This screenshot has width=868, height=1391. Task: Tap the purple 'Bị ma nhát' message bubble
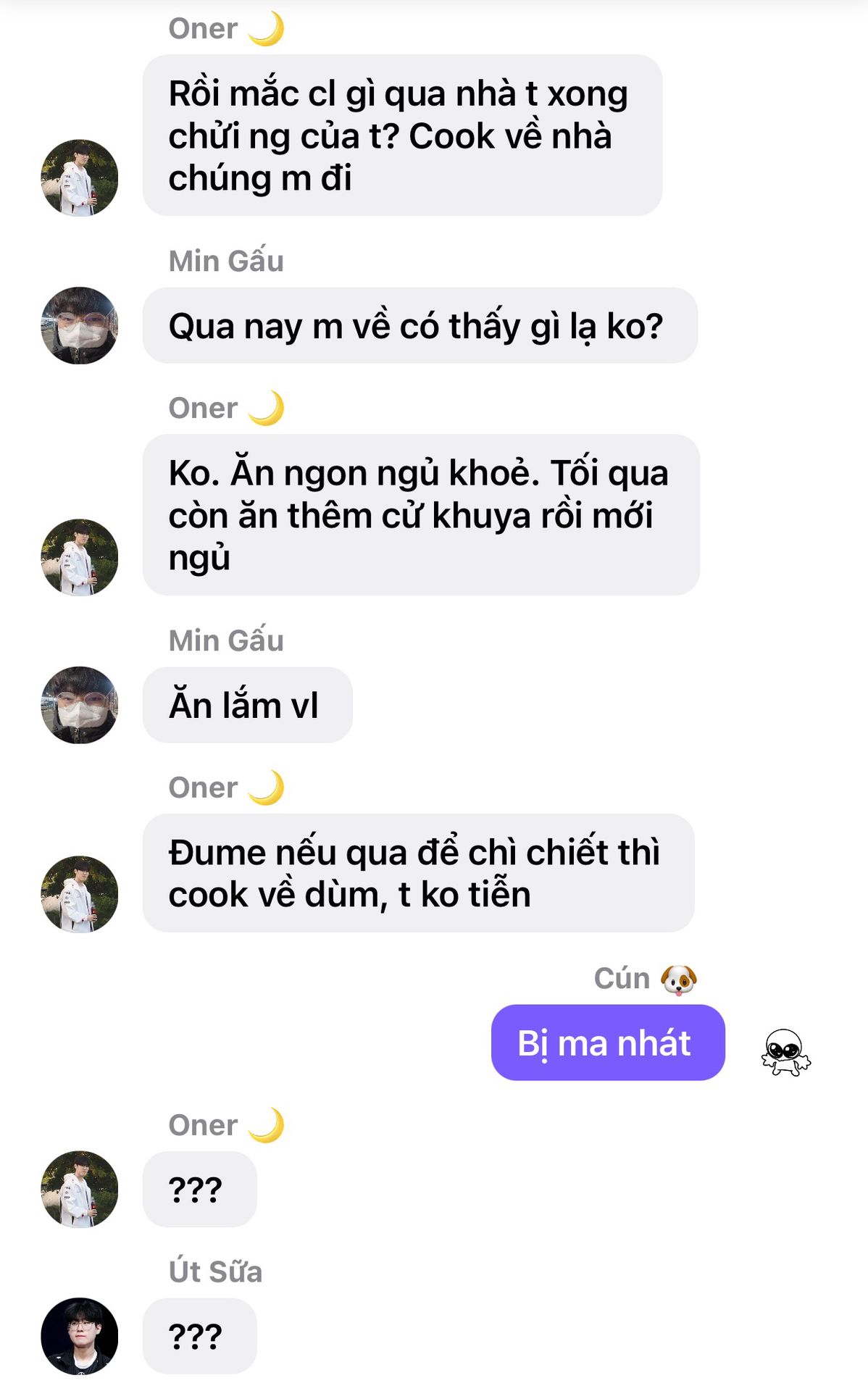click(607, 1043)
